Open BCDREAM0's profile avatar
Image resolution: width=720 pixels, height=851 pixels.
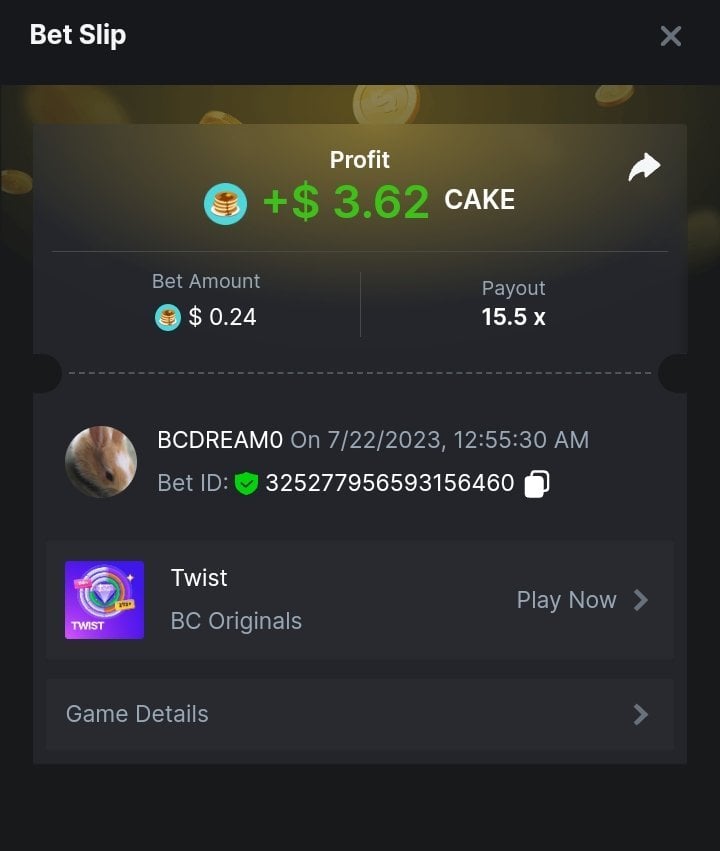[x=101, y=462]
